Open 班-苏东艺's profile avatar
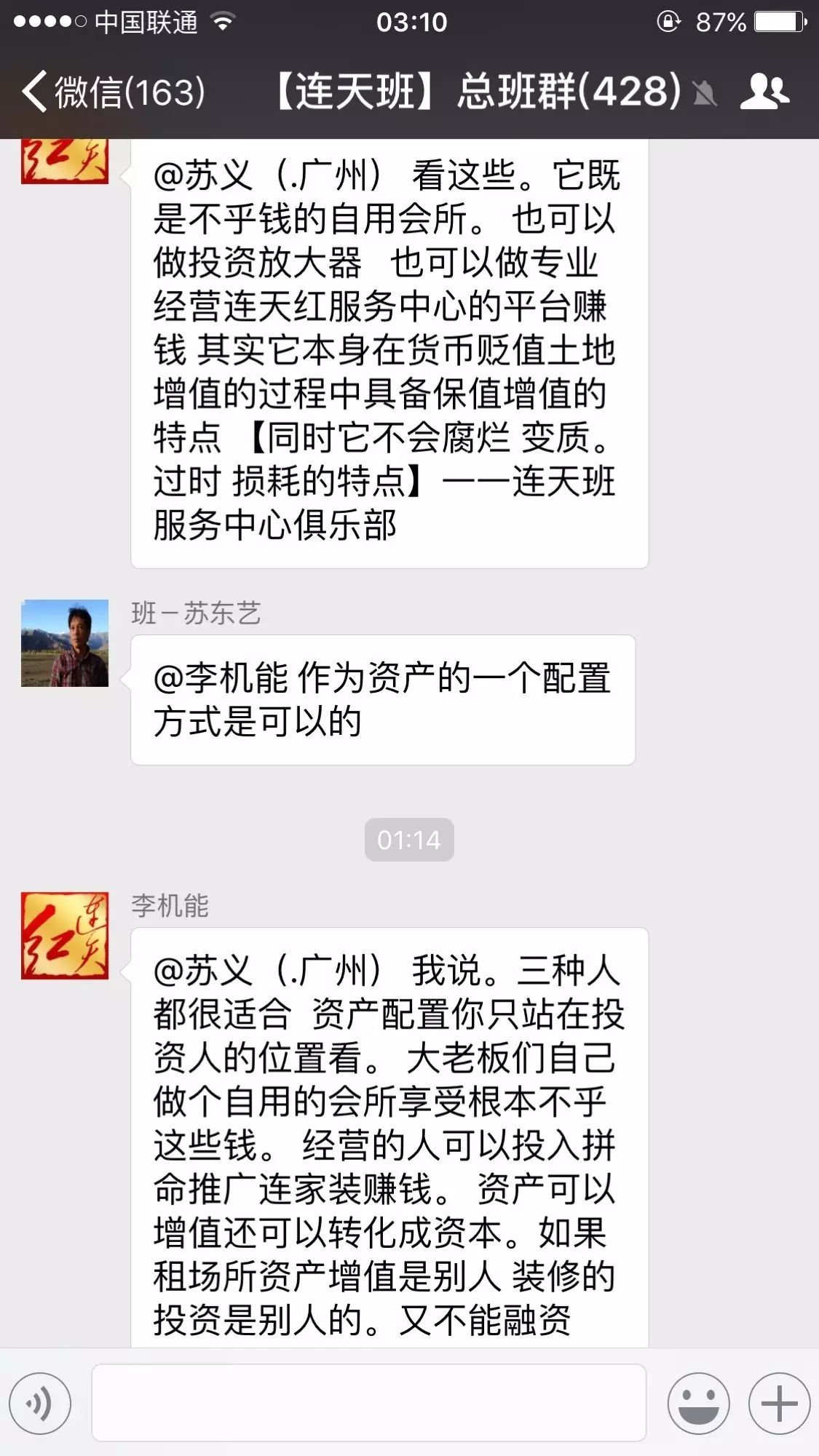Viewport: 819px width, 1456px height. pos(65,643)
